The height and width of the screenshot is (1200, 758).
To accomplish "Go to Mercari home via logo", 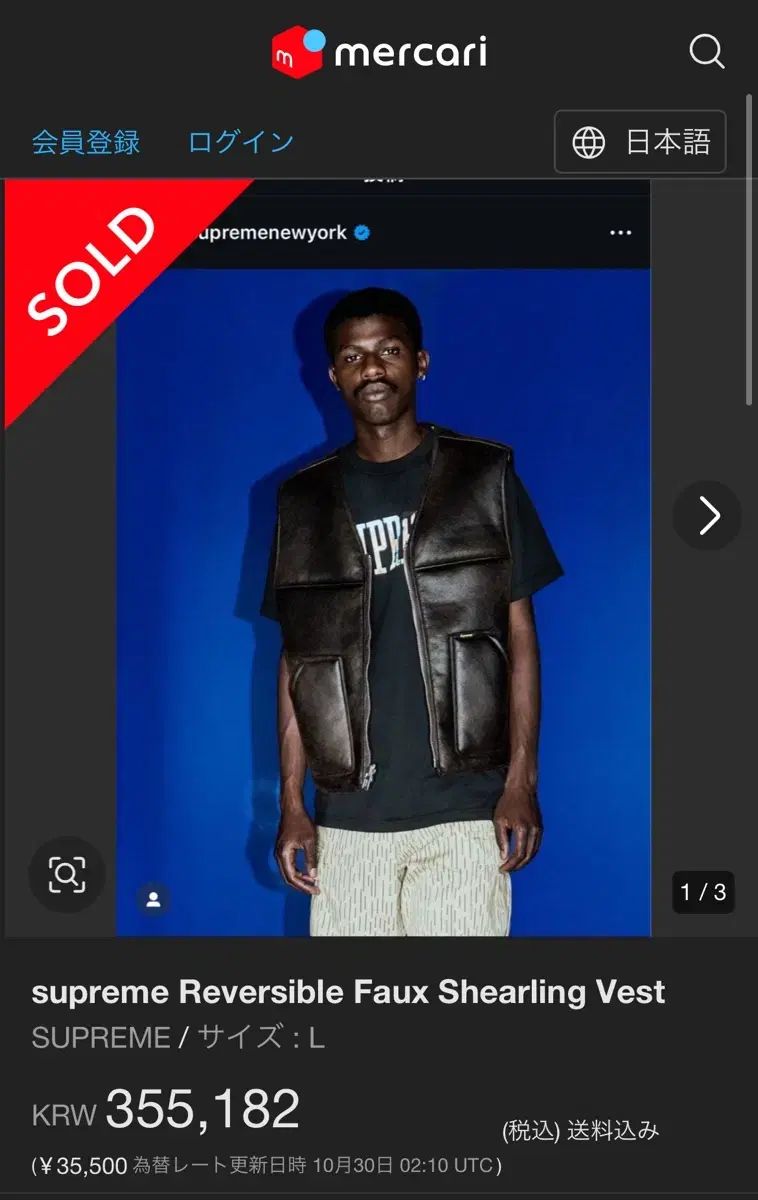I will [x=379, y=51].
